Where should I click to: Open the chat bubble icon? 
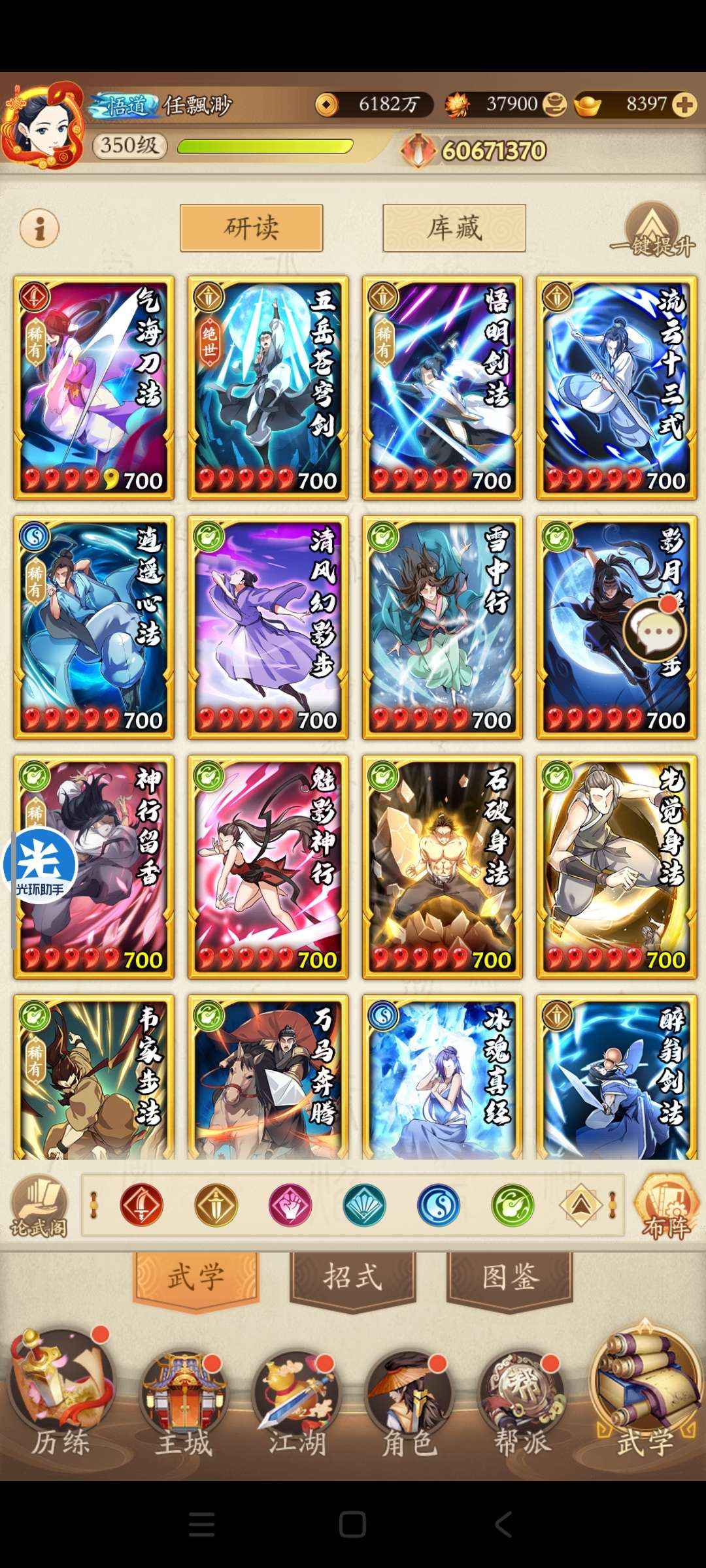tap(656, 630)
